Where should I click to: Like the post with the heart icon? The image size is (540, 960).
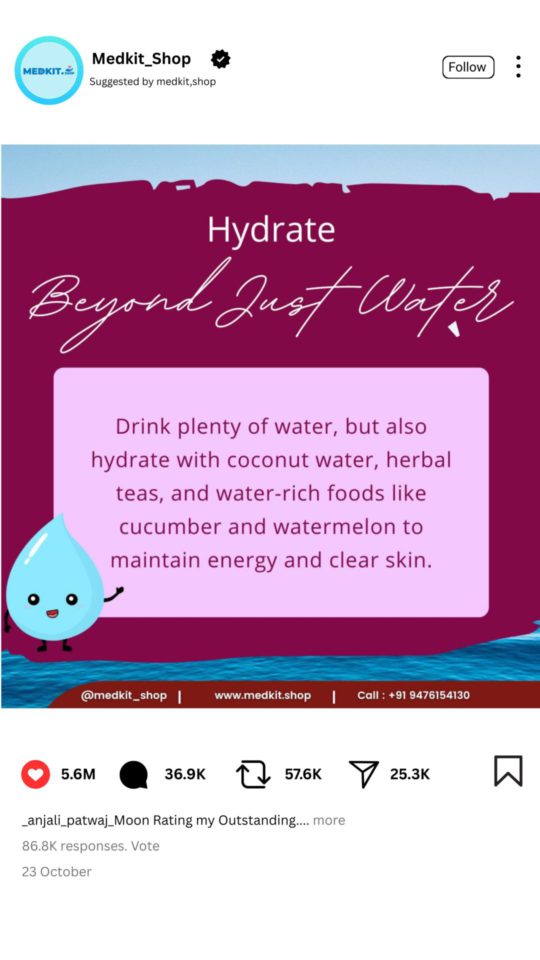36,774
